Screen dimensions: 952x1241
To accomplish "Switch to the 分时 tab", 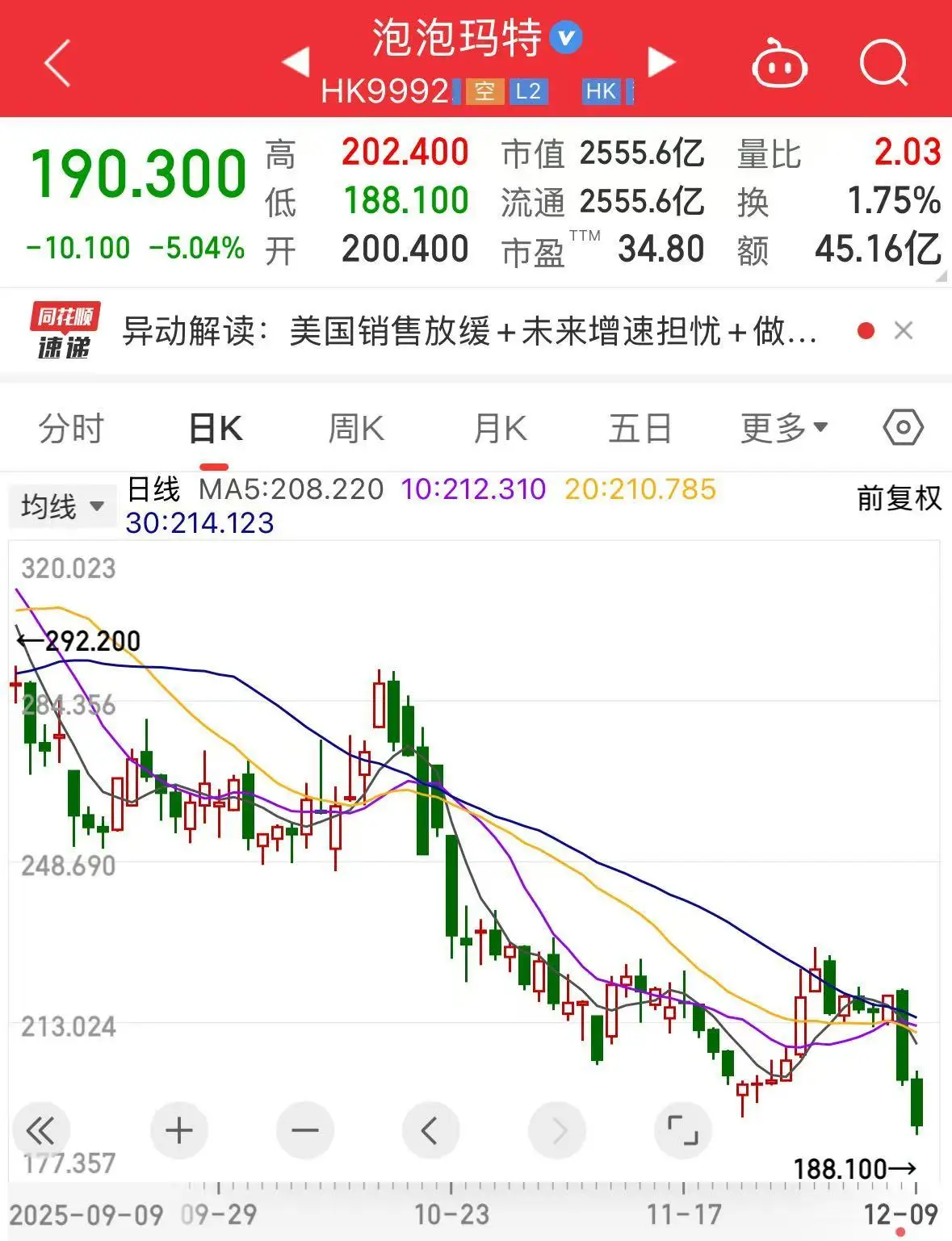I will click(71, 428).
